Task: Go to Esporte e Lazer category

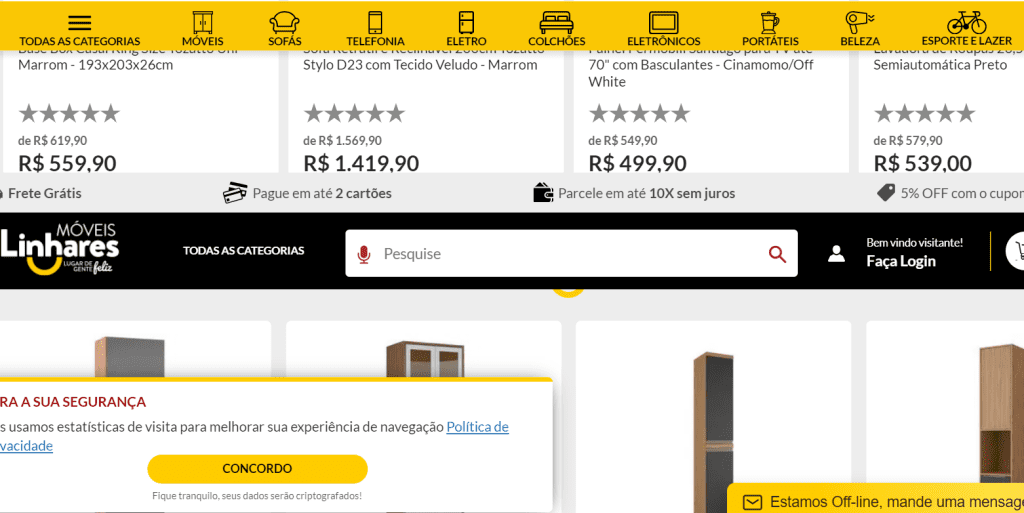Action: tap(966, 28)
